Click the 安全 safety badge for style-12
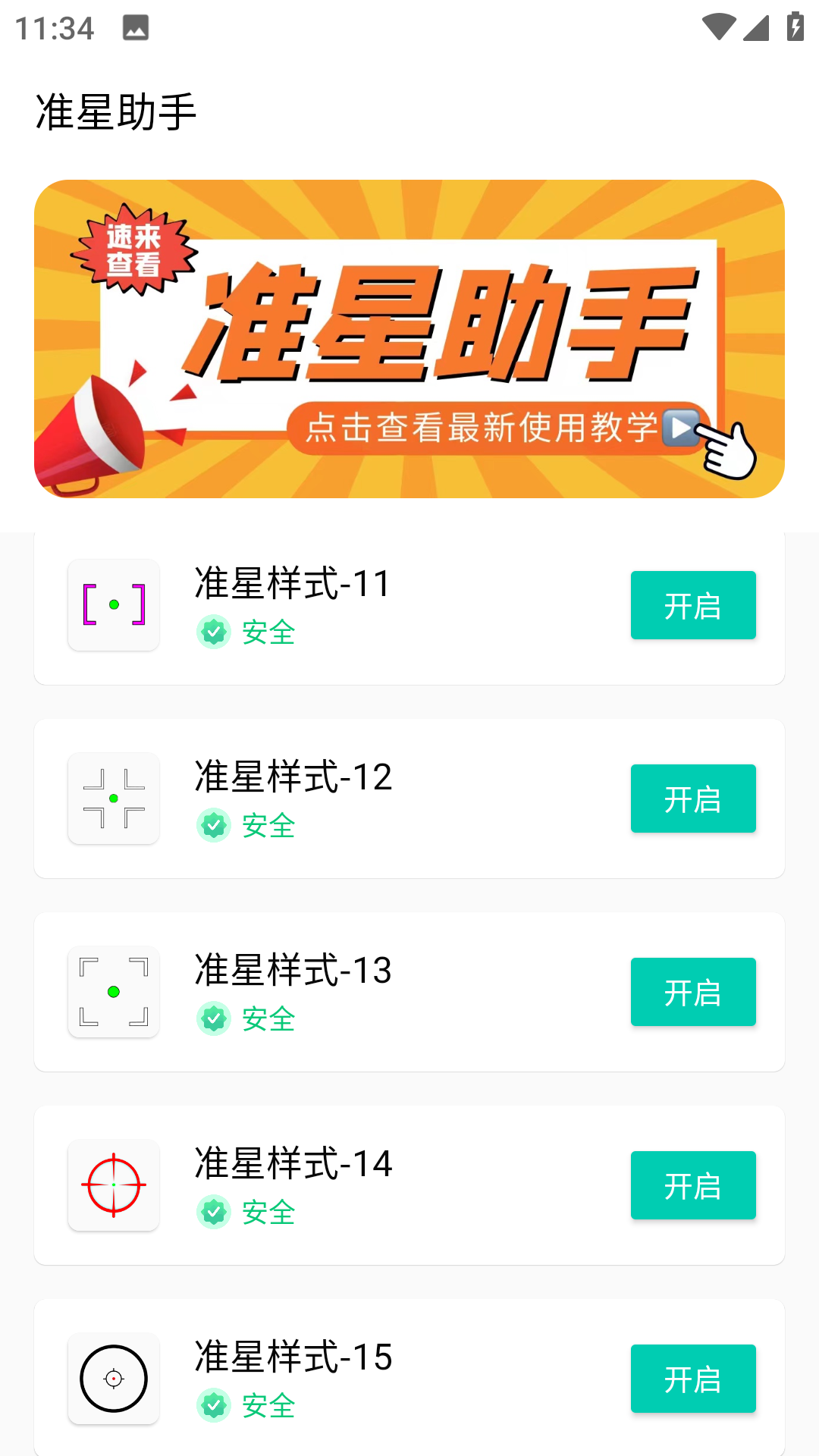This screenshot has width=819, height=1456. 246,826
